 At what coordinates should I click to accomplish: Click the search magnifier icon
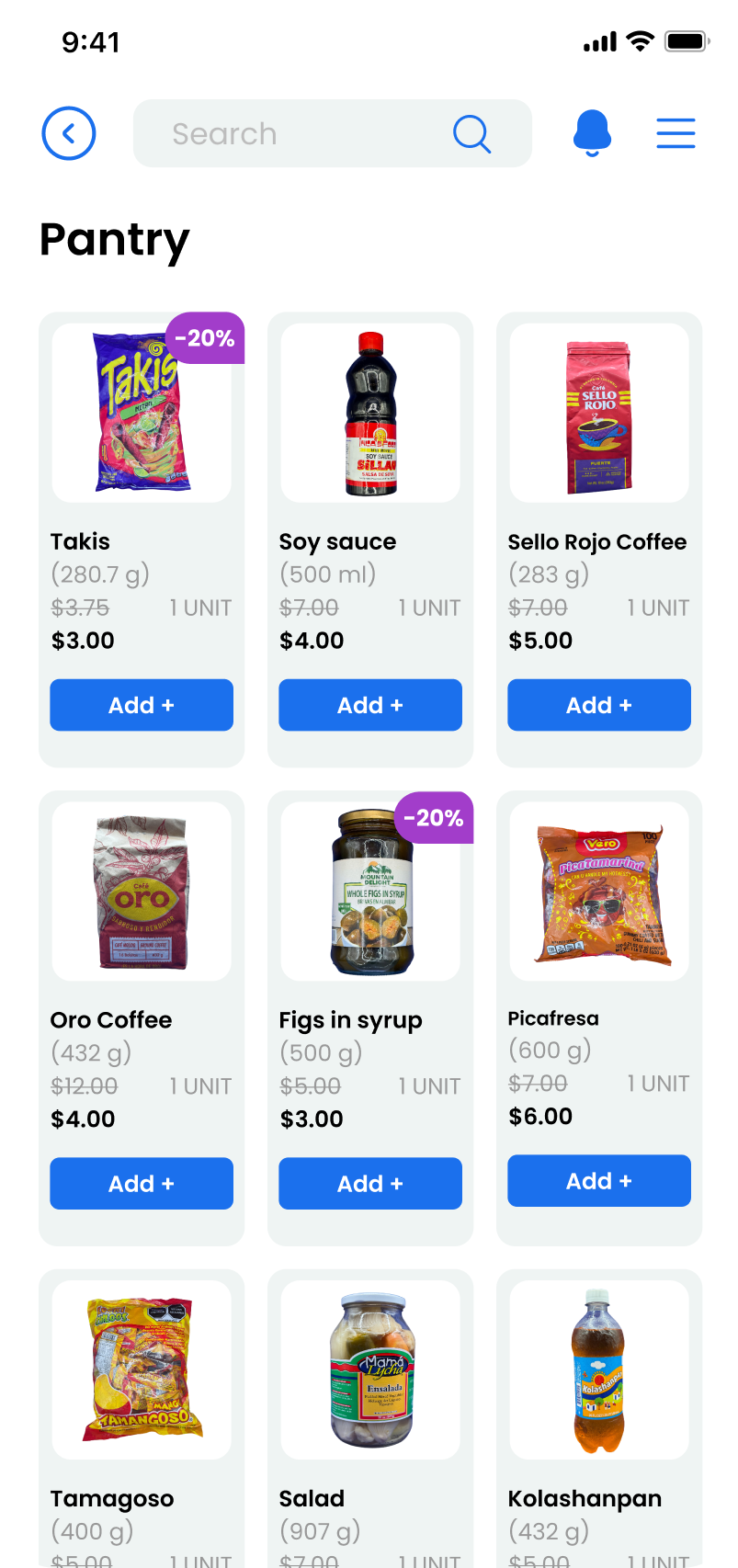click(471, 132)
